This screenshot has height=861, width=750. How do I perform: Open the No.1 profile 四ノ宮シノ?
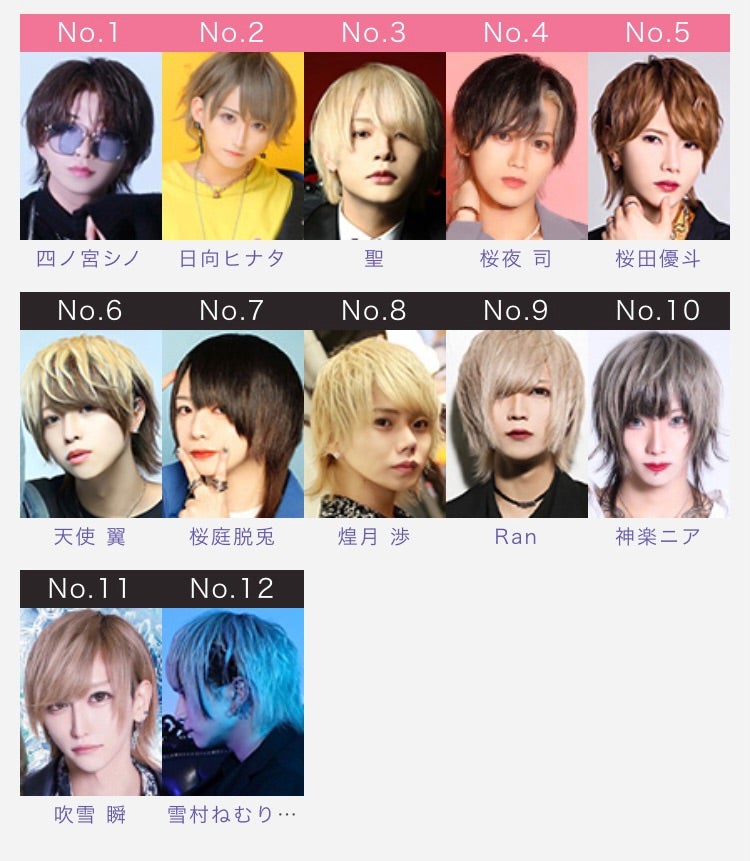coord(90,146)
